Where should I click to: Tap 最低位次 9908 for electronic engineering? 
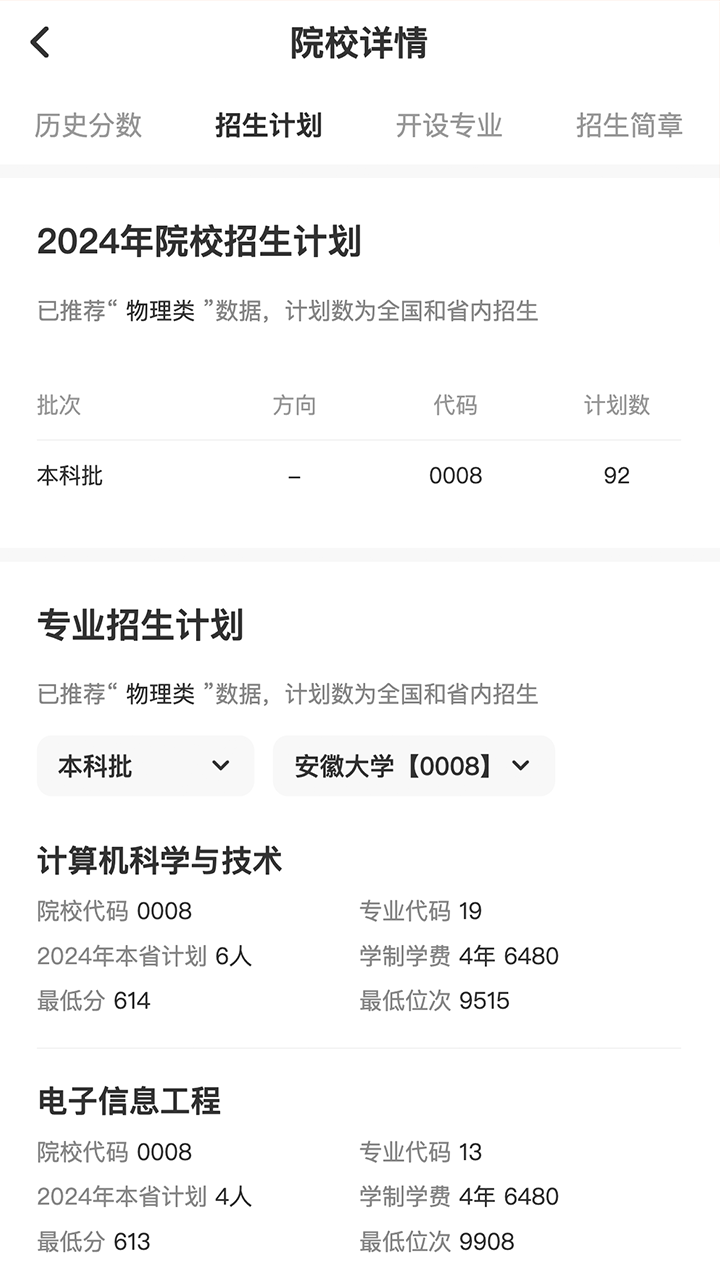435,1242
